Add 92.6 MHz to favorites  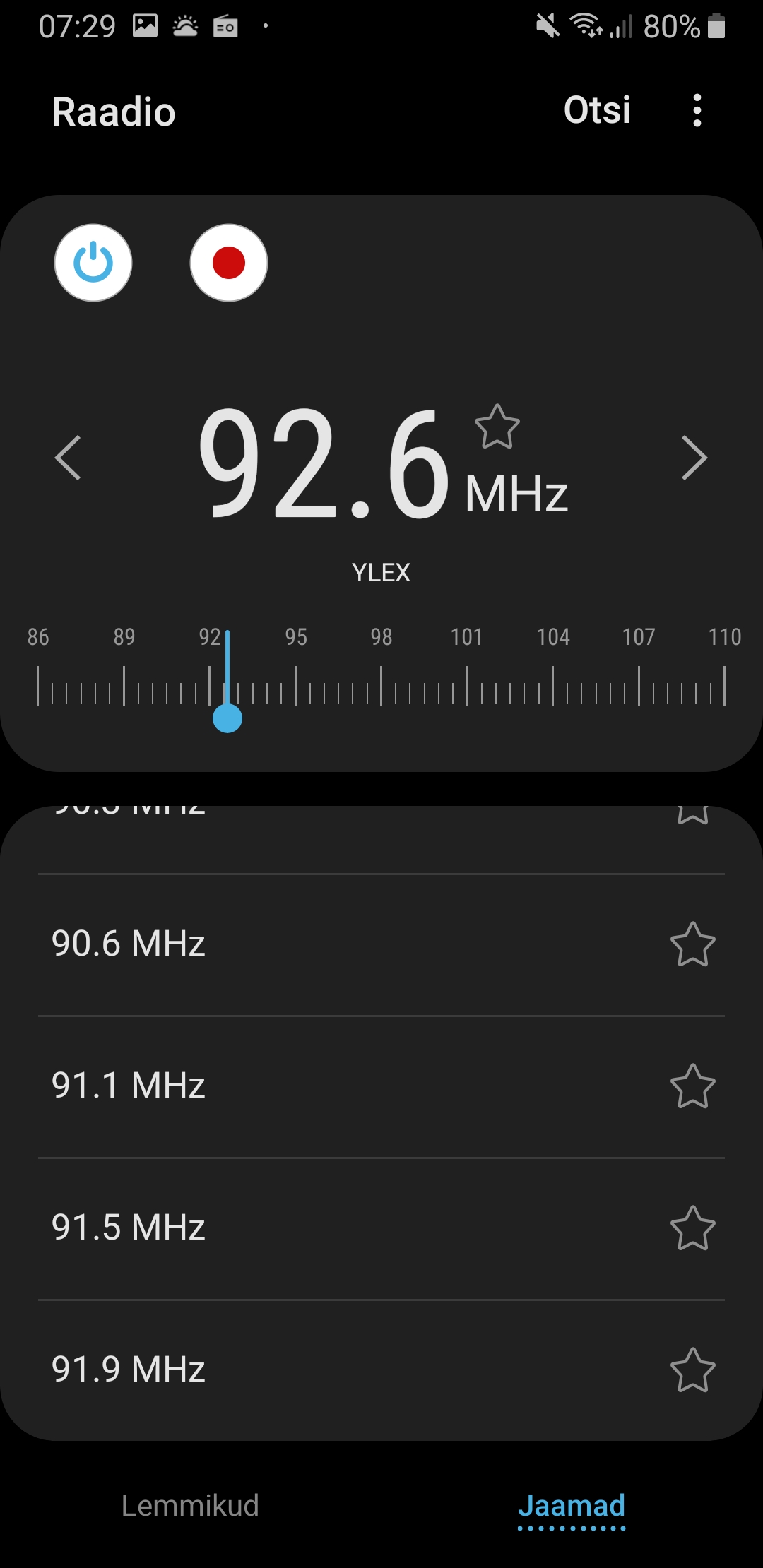(x=497, y=427)
